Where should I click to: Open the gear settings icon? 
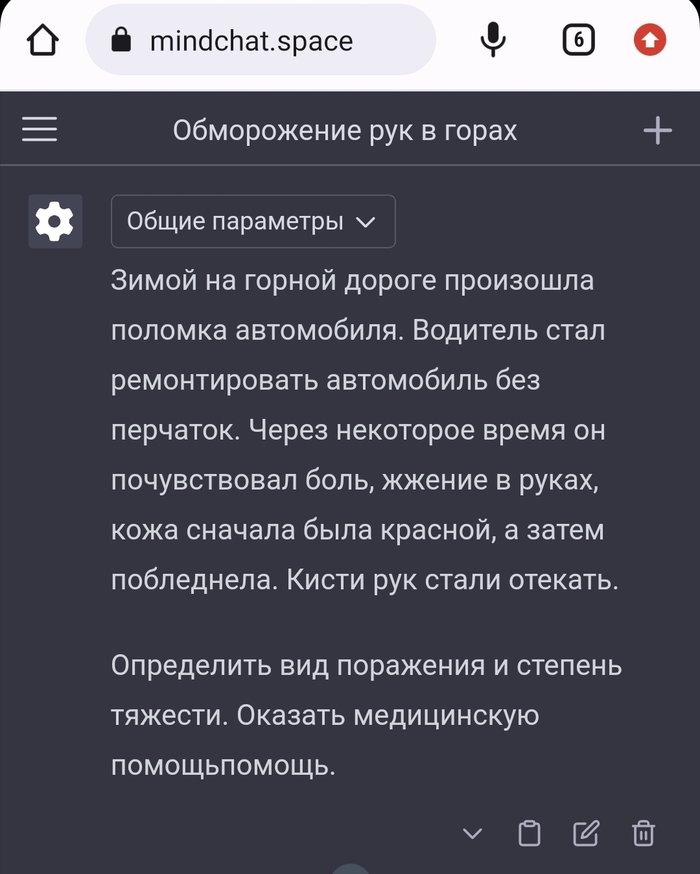pos(54,221)
